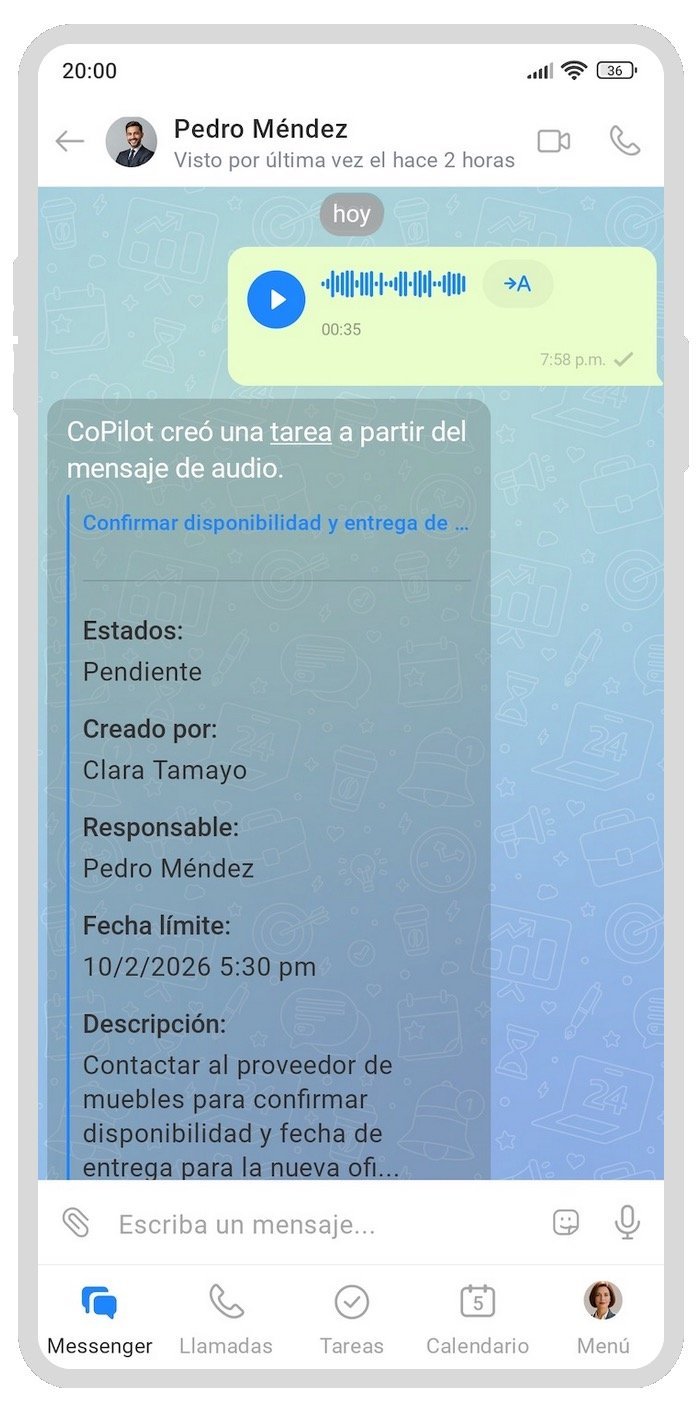Focus the 'Escriba un mensaje...' field
Screen dimensions: 696x1408
point(320,1224)
